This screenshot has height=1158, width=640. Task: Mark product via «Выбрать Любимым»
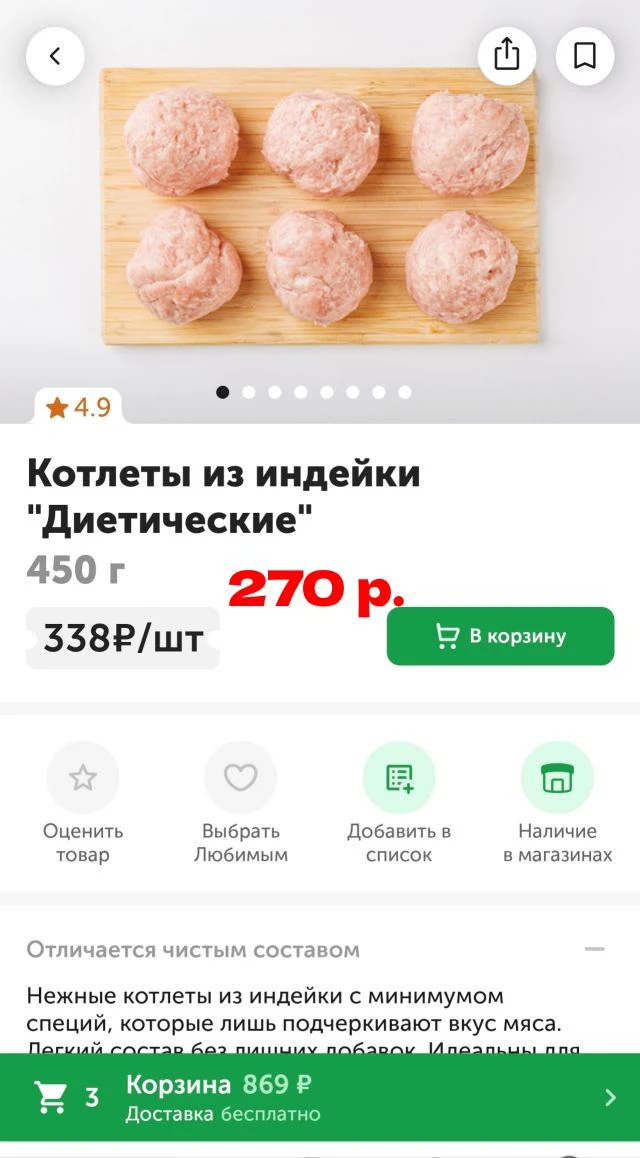pos(241,778)
